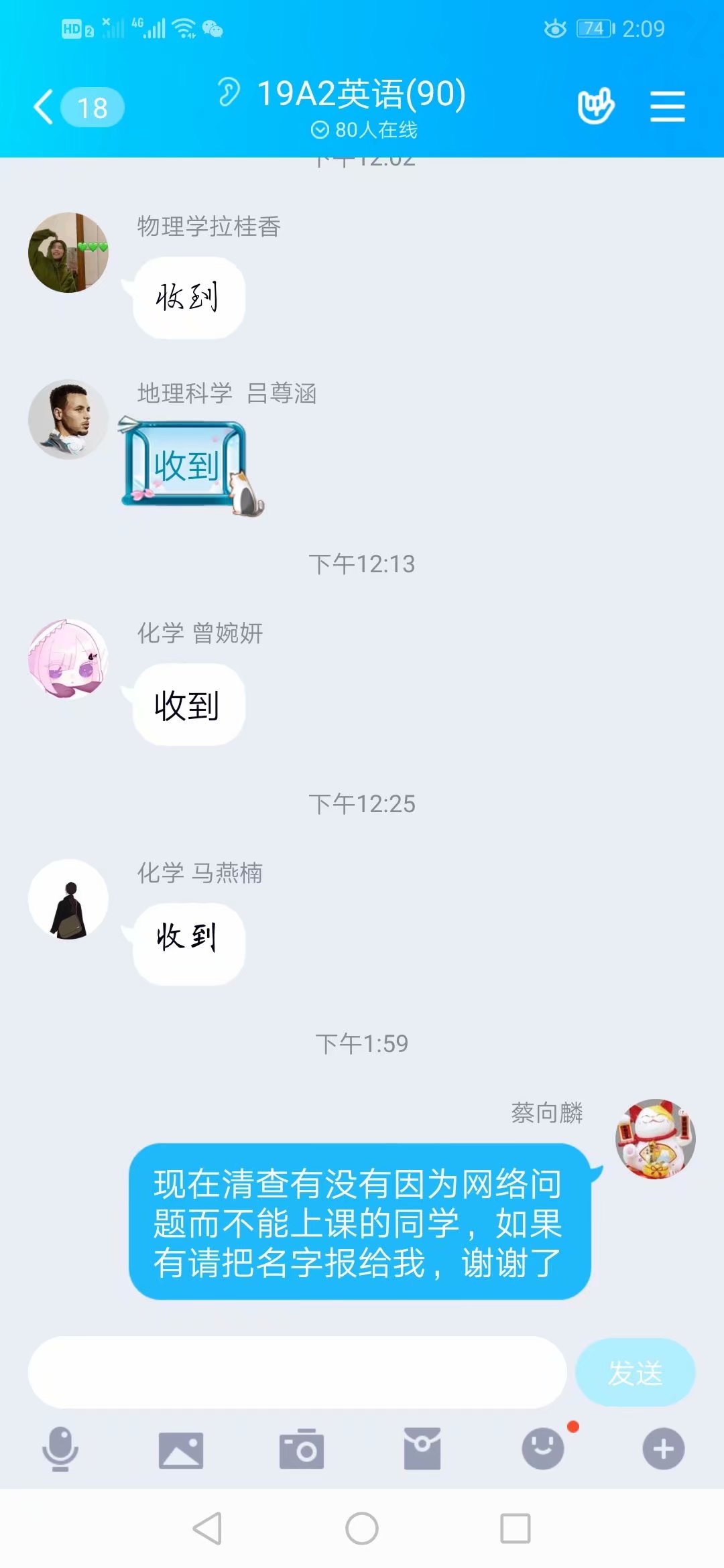Open the camera to take a photo
724x1568 pixels.
pyautogui.click(x=302, y=1450)
